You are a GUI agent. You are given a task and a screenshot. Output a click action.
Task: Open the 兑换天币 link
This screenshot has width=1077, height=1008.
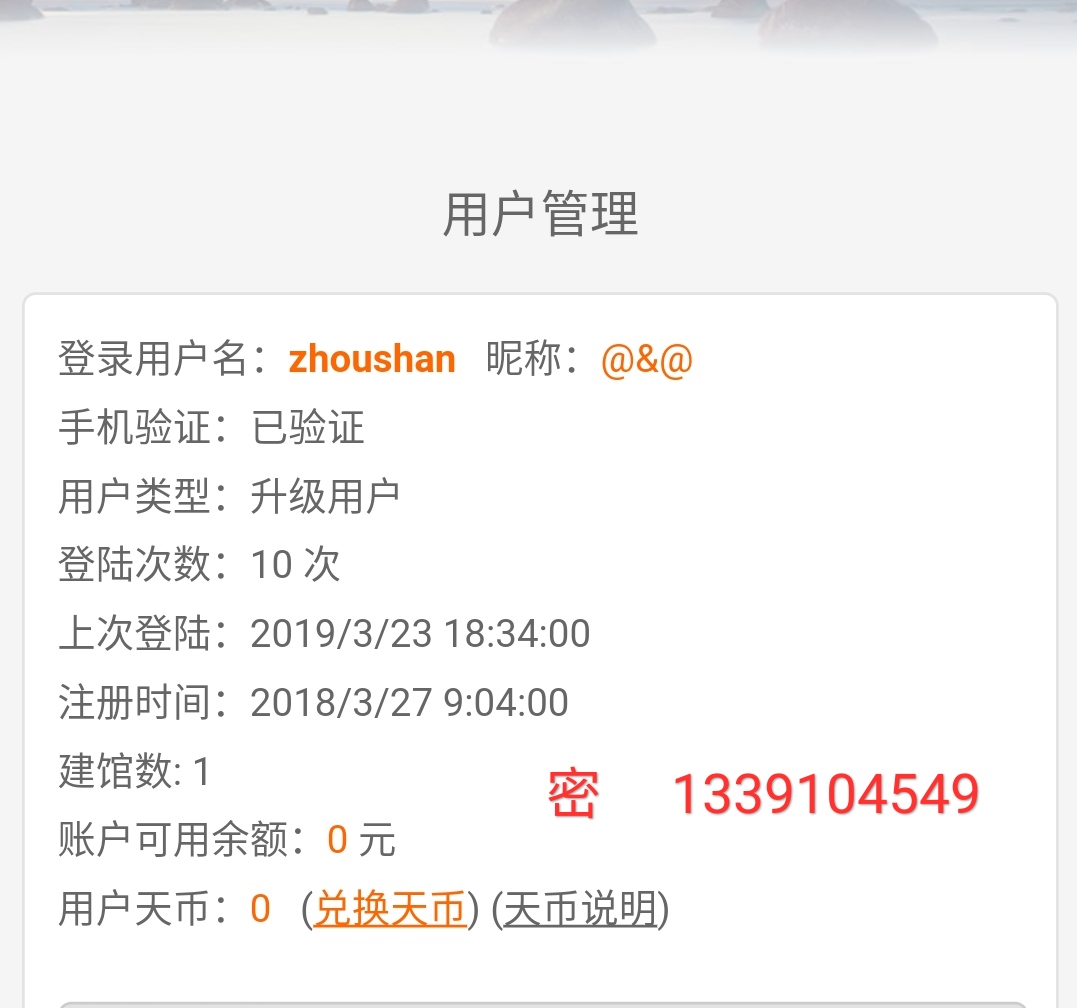click(390, 909)
